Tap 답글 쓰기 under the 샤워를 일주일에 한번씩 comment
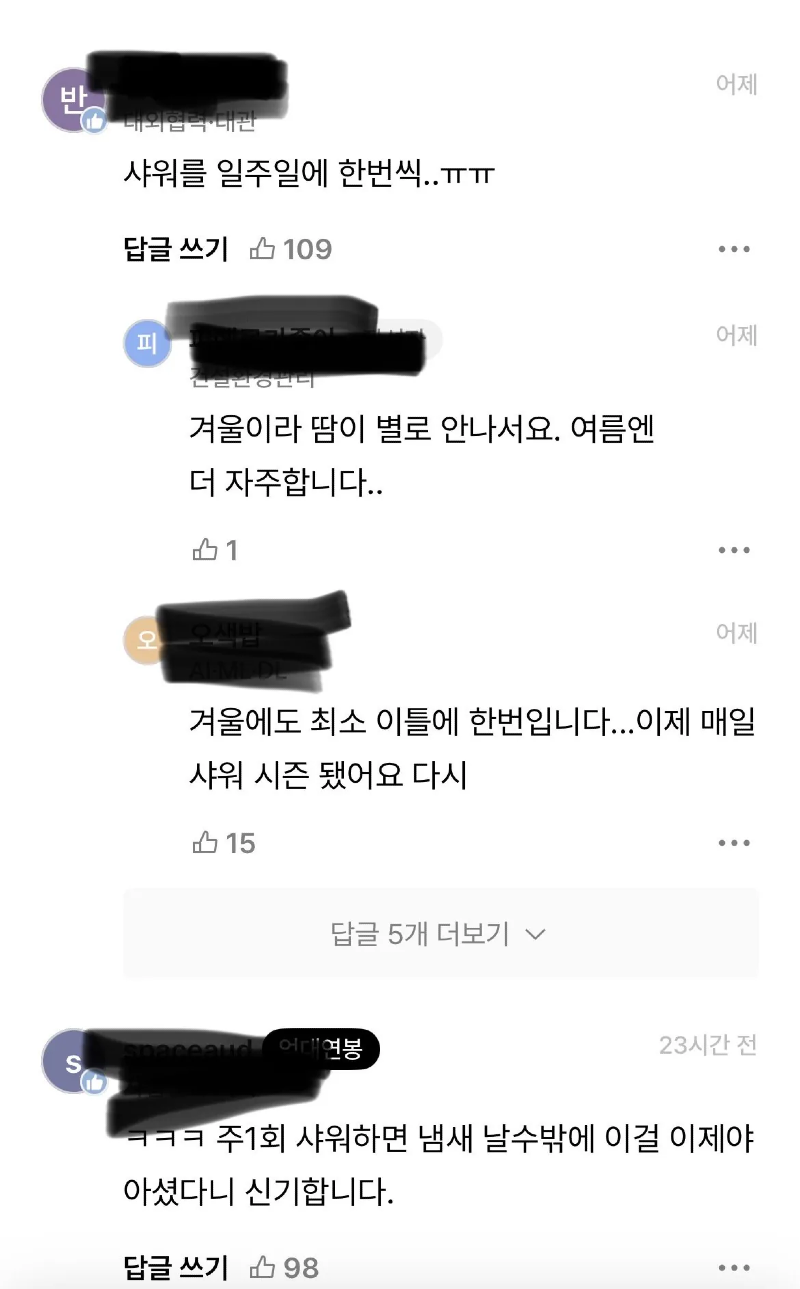Viewport: 800px width, 1289px height. [x=175, y=249]
